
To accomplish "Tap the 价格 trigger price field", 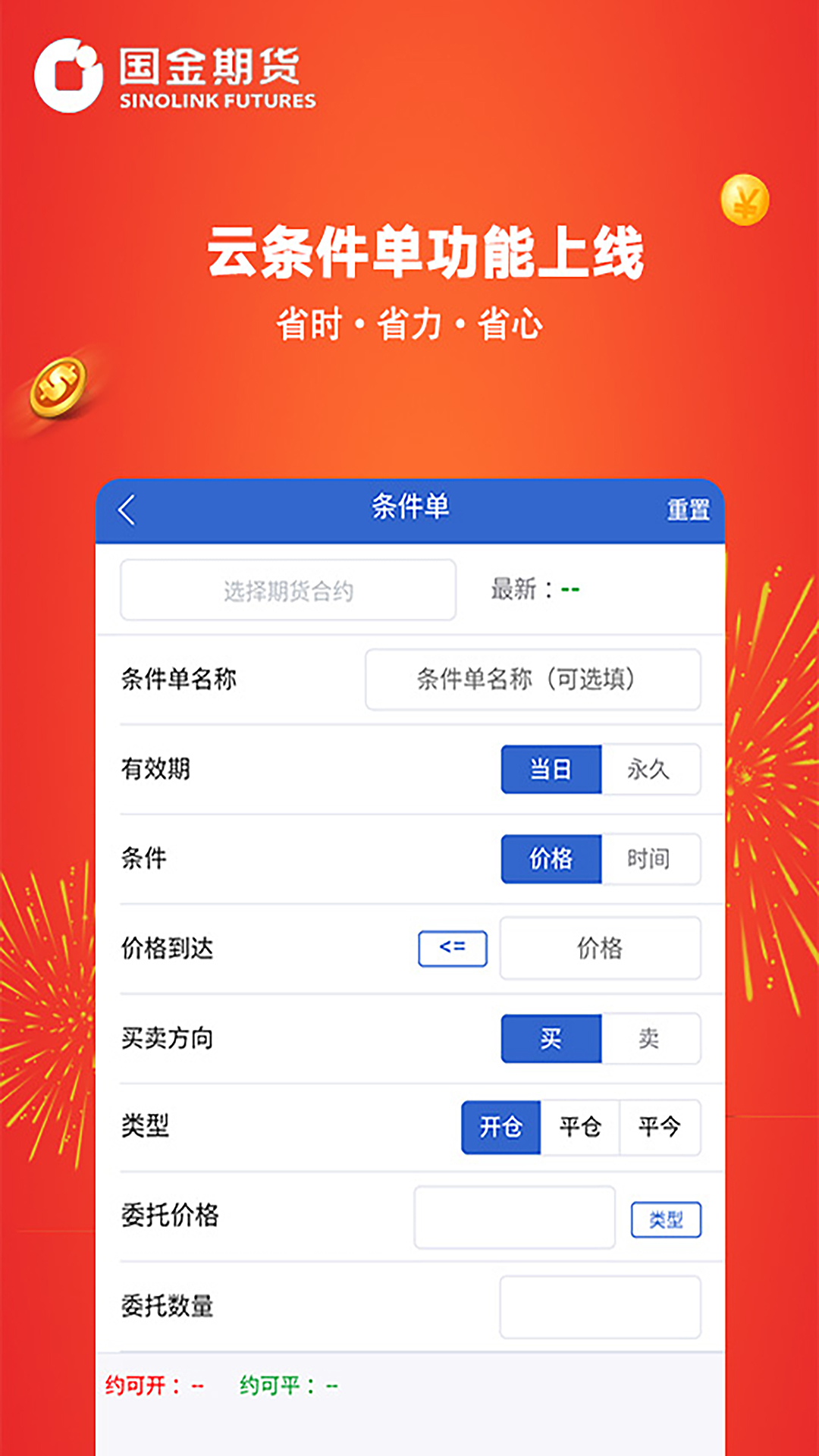I will [599, 949].
